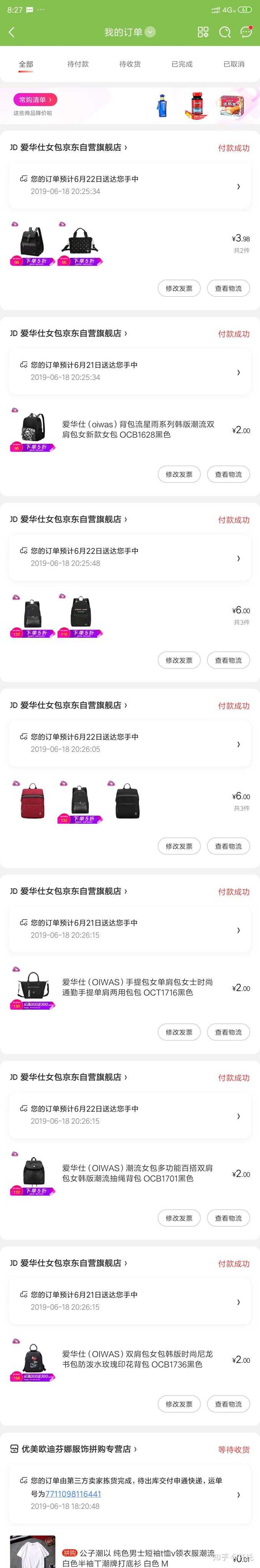Switch to the 待收货 tab
This screenshot has width=260, height=1568.
click(129, 64)
